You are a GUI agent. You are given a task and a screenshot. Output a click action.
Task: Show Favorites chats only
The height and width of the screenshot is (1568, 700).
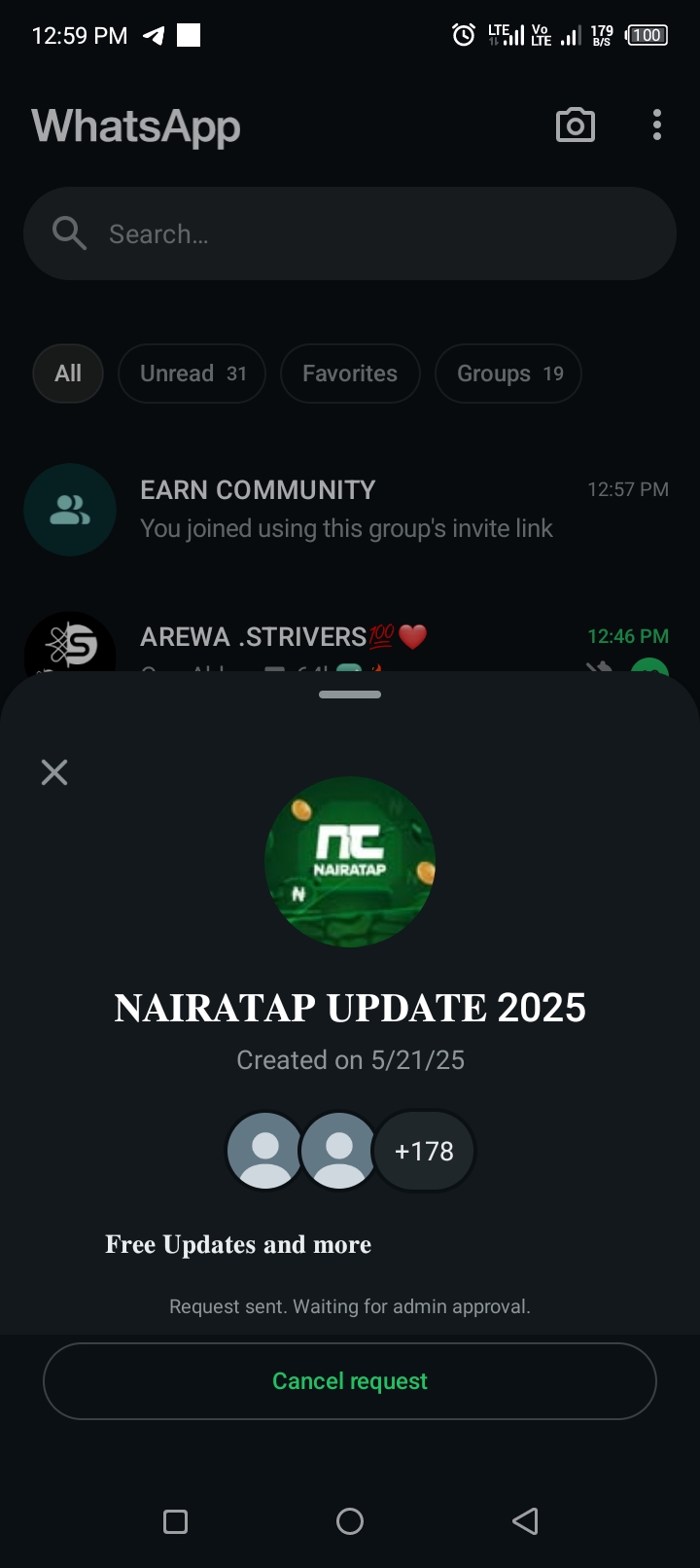(350, 374)
